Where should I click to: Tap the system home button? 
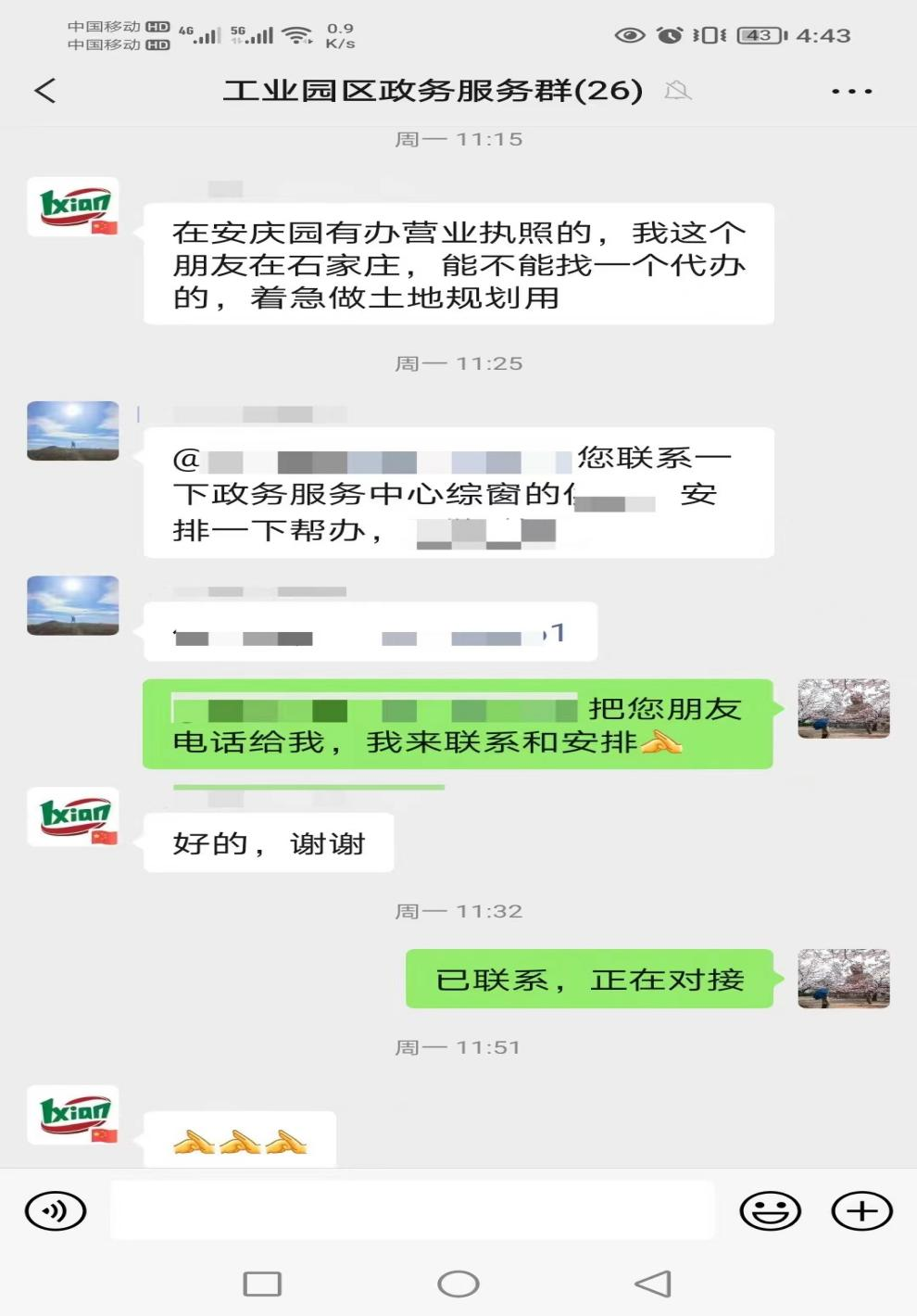click(458, 1284)
